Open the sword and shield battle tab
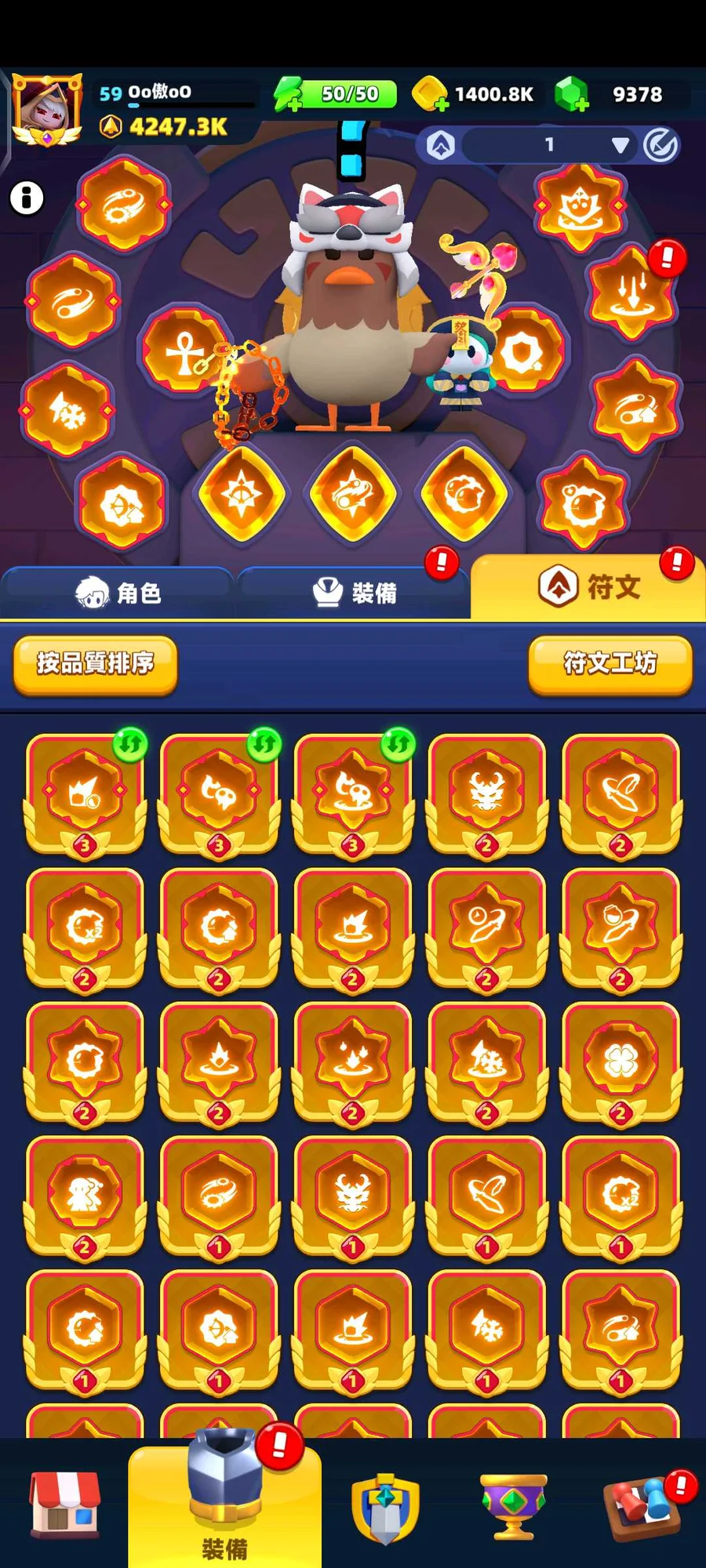The width and height of the screenshot is (706, 1568). 384,1507
